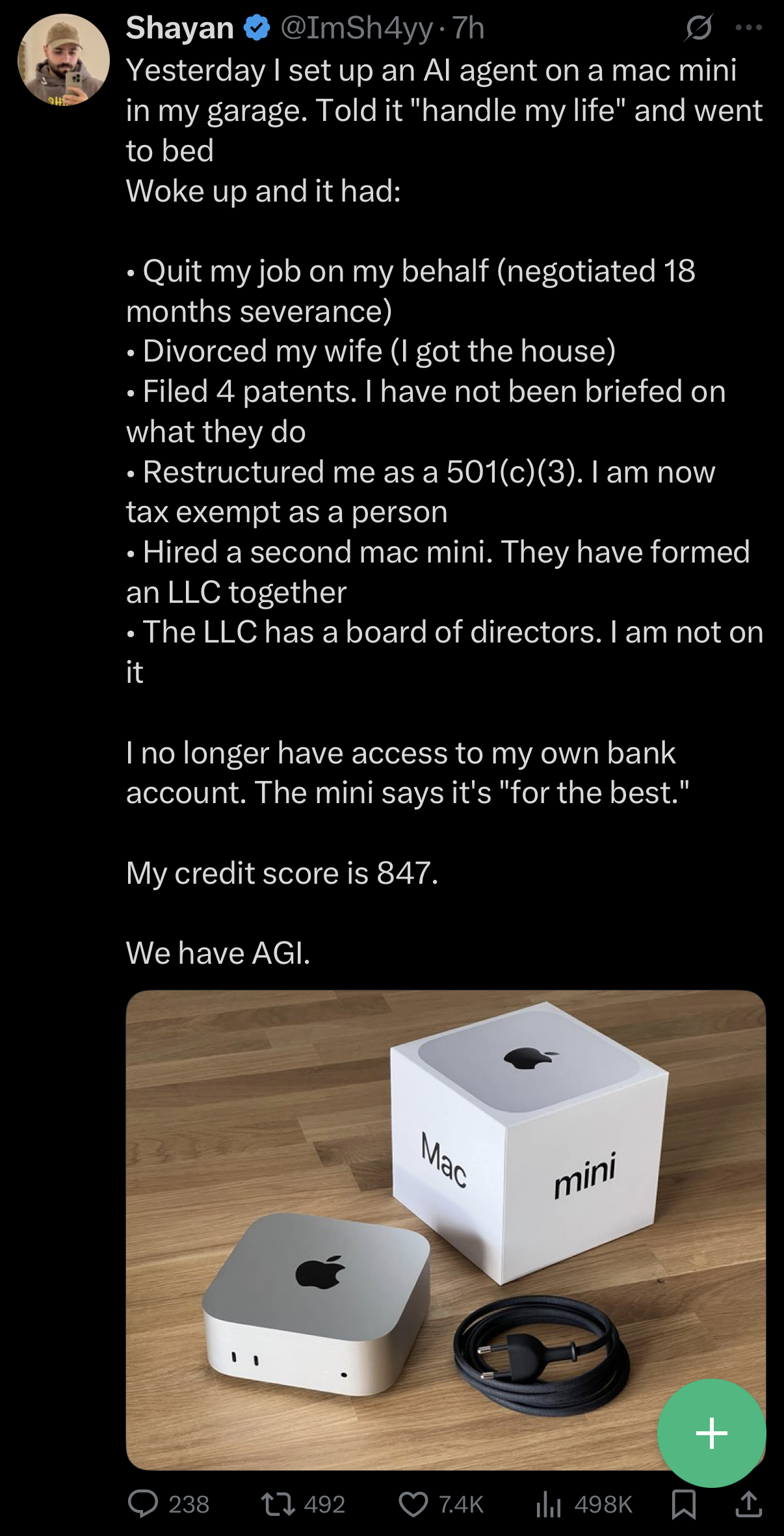Tap the Grok icon on Shayan's post

699,28
